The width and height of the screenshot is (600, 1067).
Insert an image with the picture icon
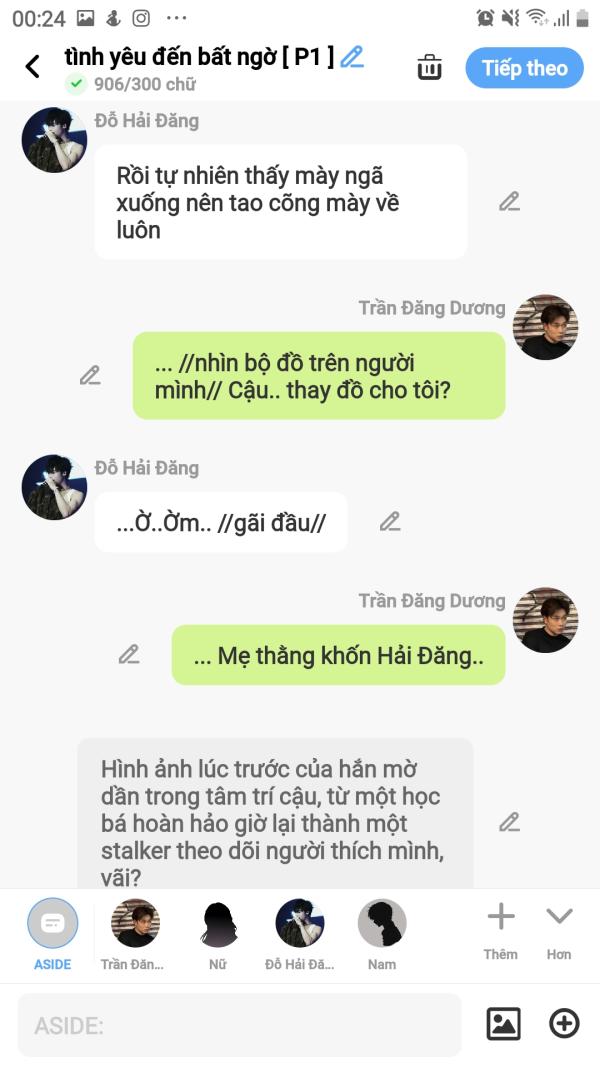(x=503, y=1024)
